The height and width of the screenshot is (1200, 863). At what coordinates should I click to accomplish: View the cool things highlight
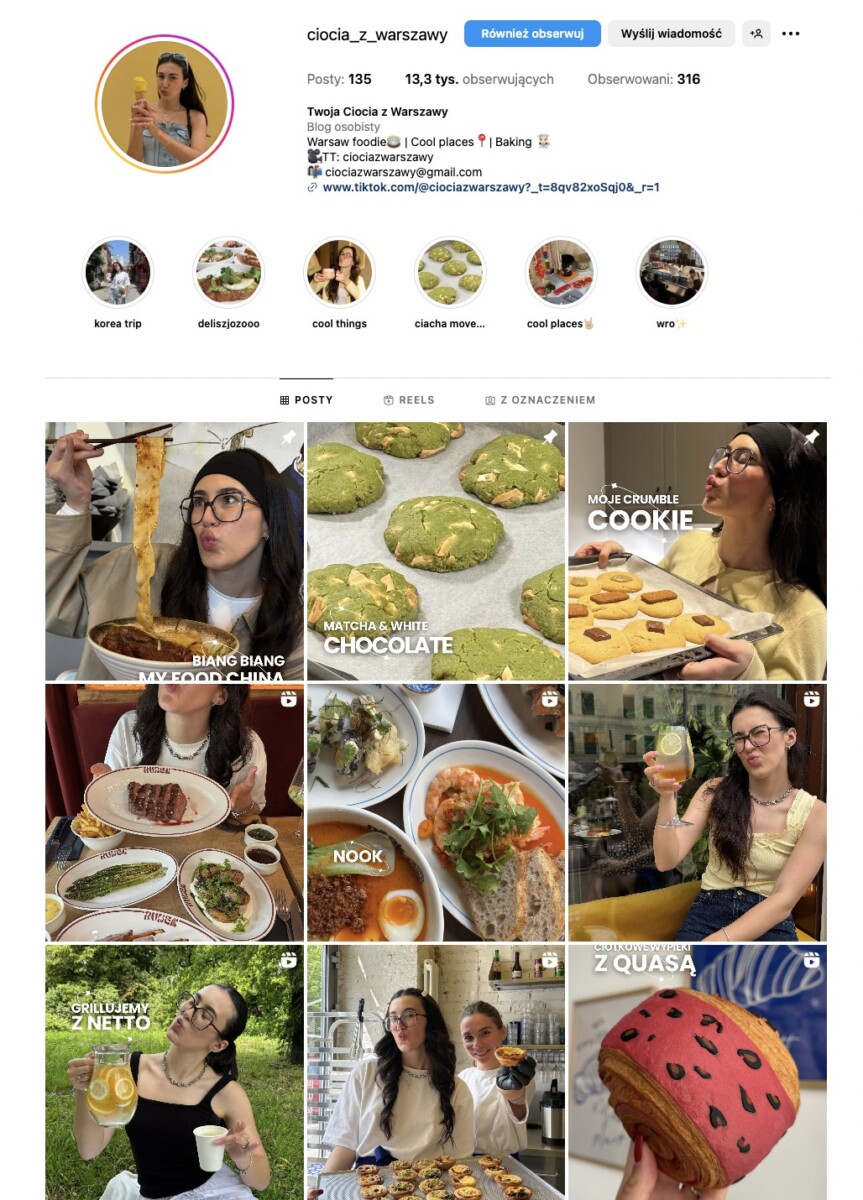[x=339, y=272]
